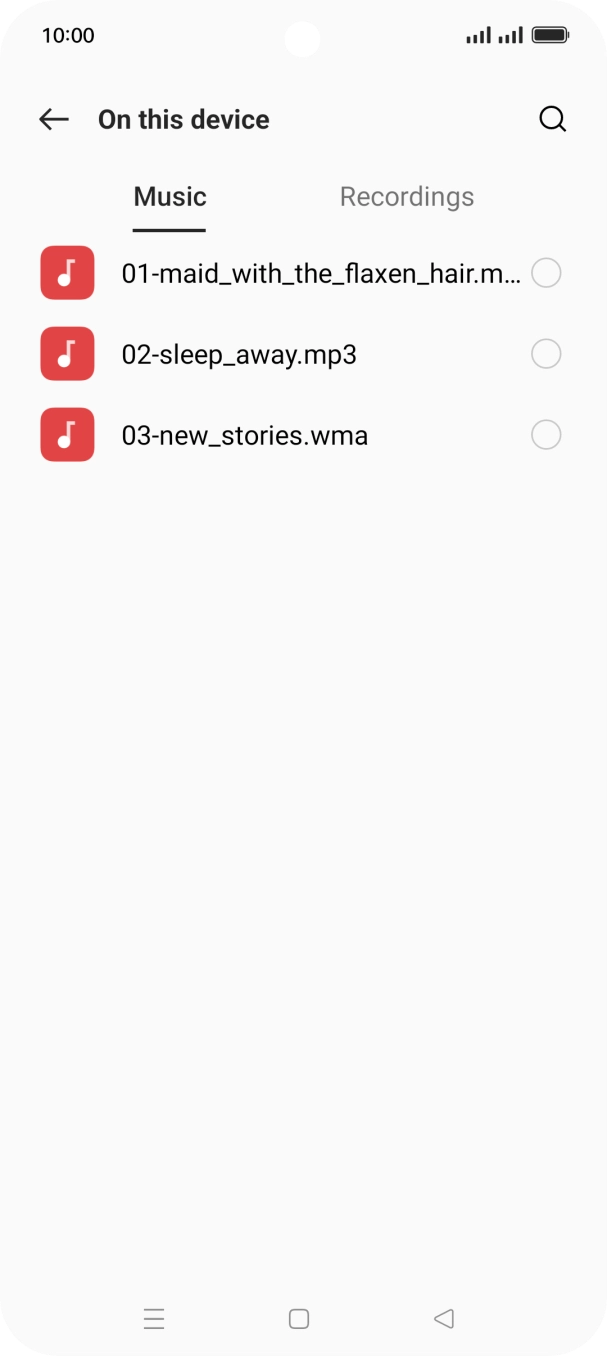Select the radio button for 02-sleep_away.mp3

(546, 354)
